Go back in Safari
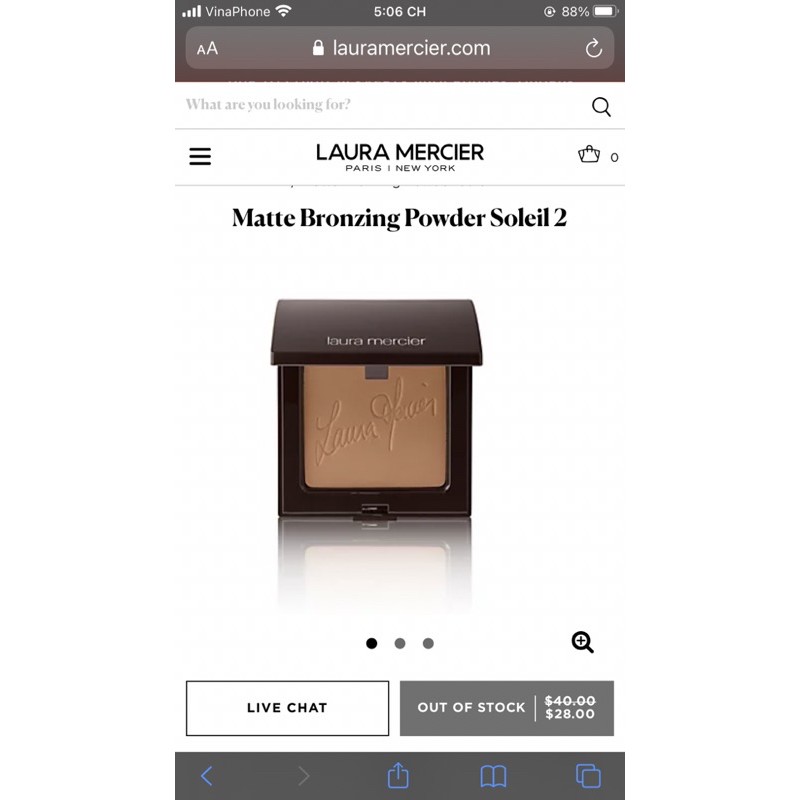This screenshot has height=800, width=800. pos(207,775)
